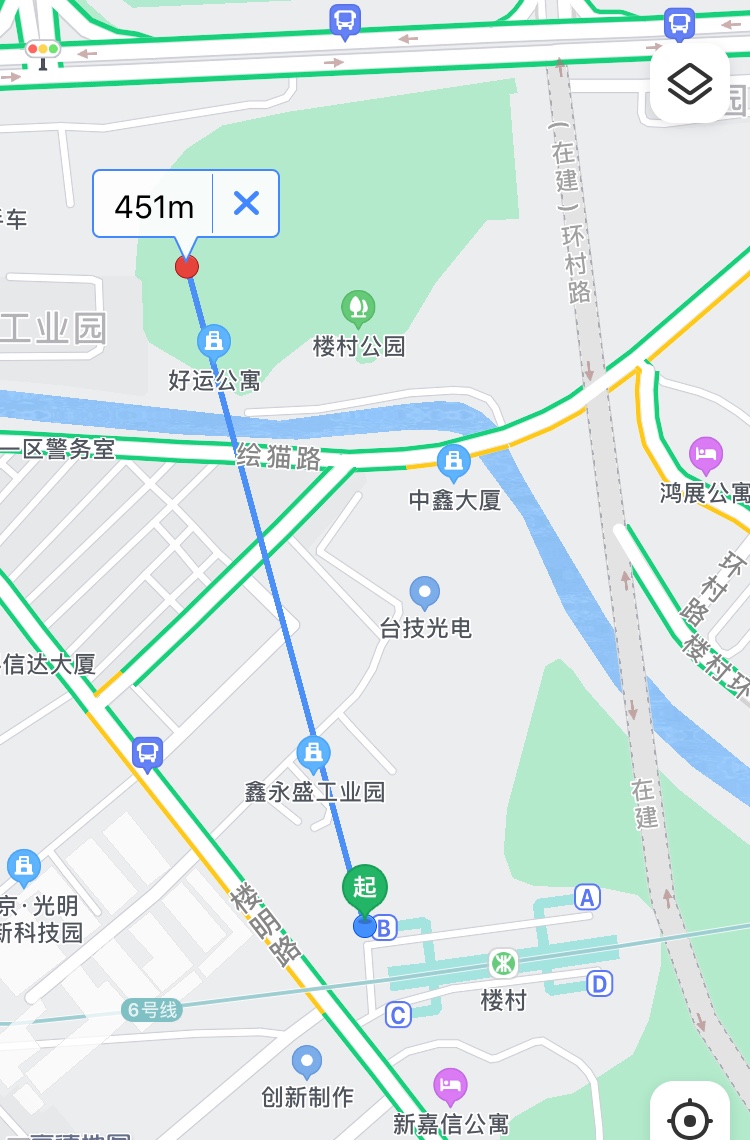750x1140 pixels.
Task: View the 台技光电 location pin
Action: point(425,592)
